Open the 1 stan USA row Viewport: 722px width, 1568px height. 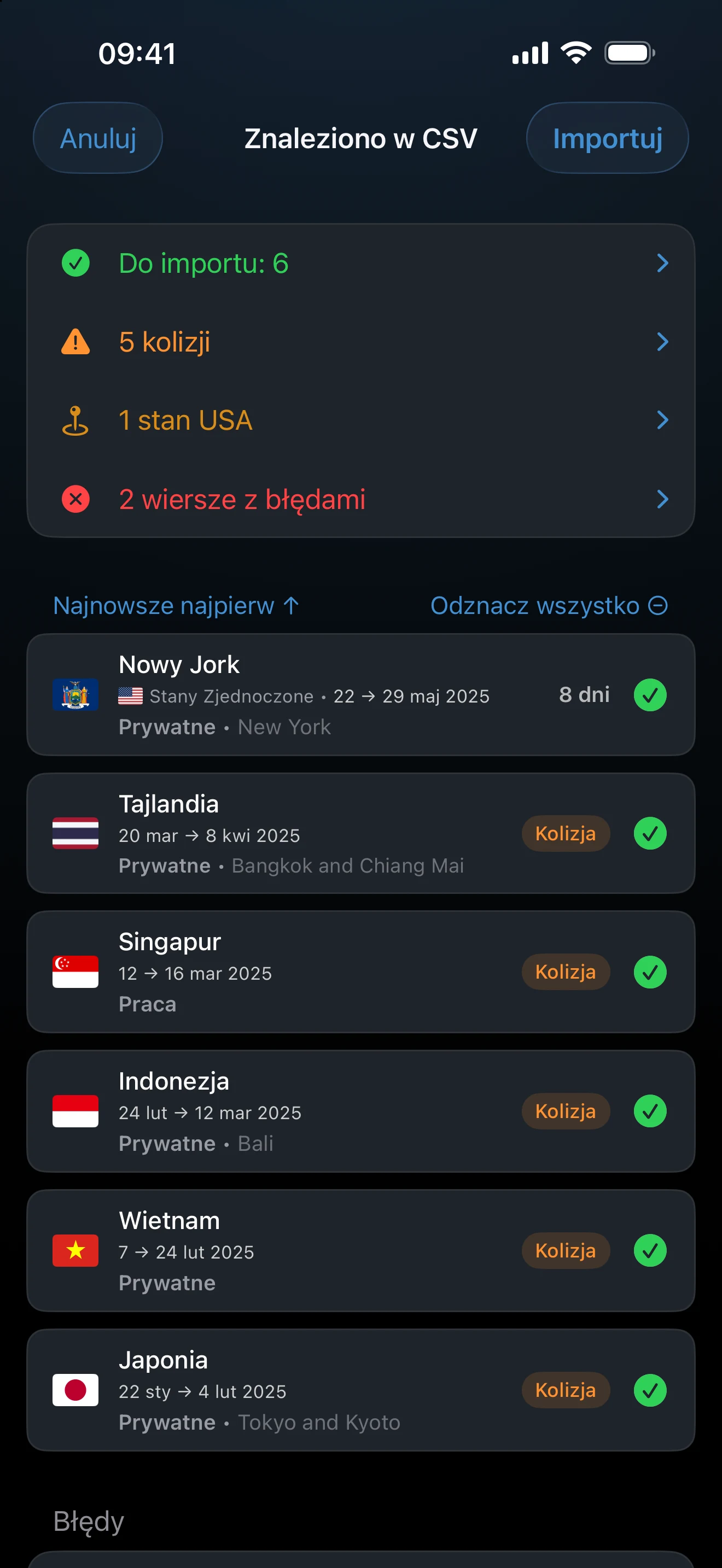361,420
